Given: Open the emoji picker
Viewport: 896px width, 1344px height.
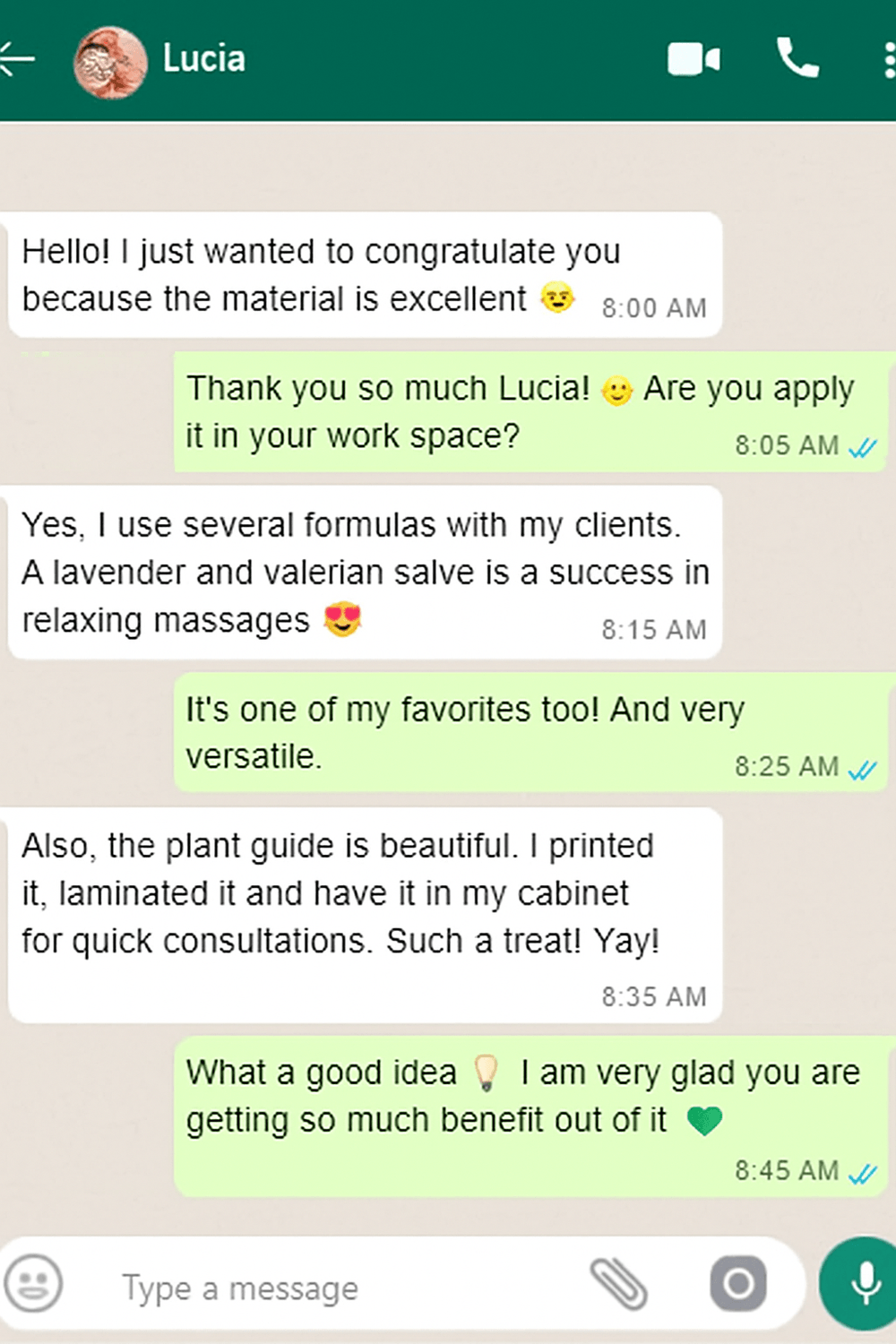Looking at the screenshot, I should [33, 1283].
